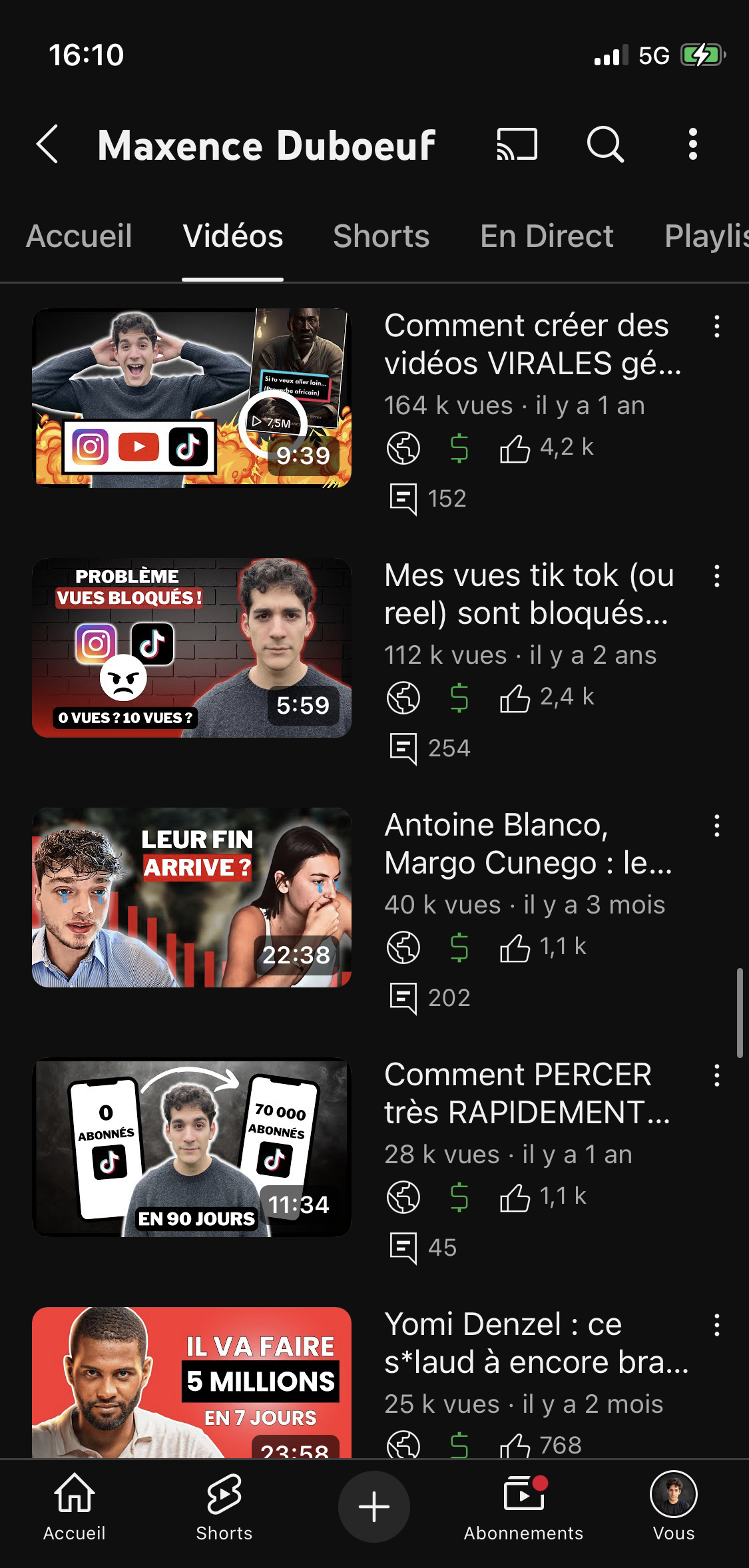
Task: Watch the "Problème vues bloqués" video
Action: (192, 647)
